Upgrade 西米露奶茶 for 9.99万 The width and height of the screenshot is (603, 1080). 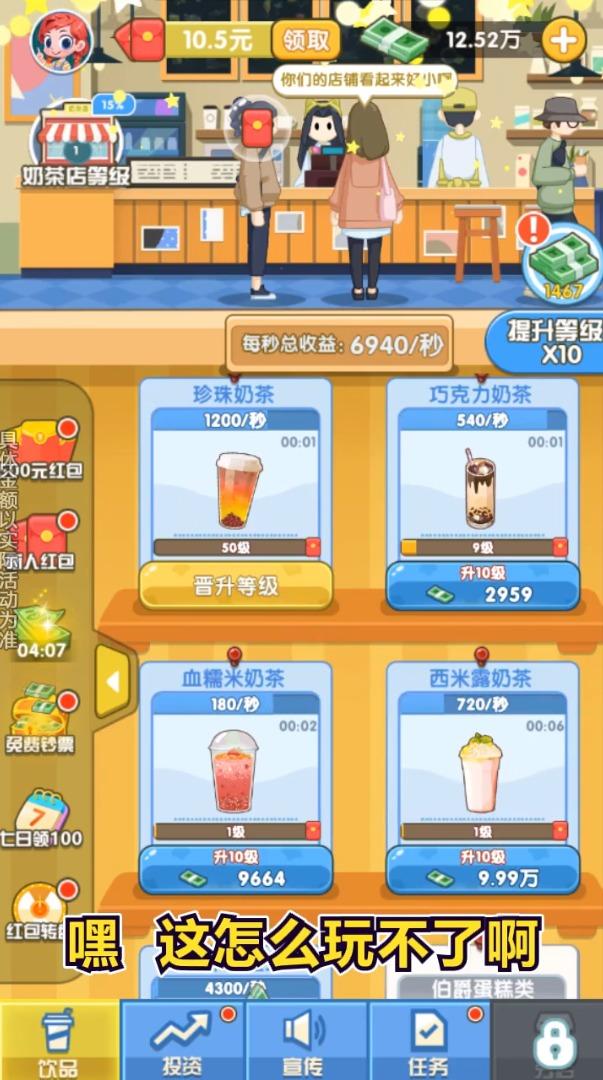(x=483, y=870)
